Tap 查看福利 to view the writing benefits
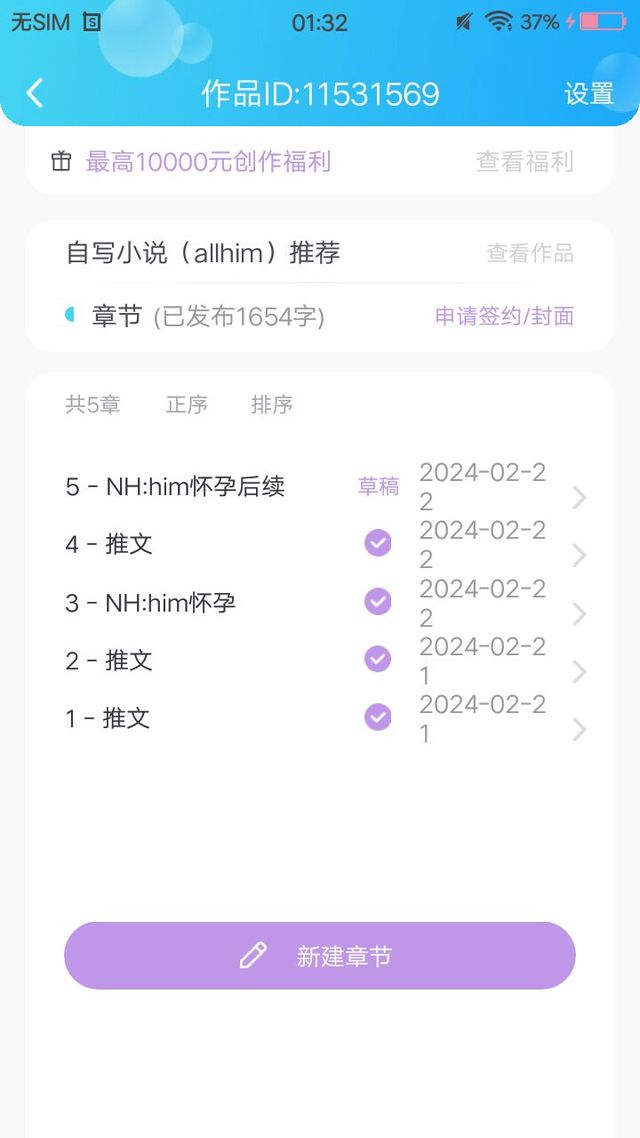The height and width of the screenshot is (1138, 640). tap(525, 161)
